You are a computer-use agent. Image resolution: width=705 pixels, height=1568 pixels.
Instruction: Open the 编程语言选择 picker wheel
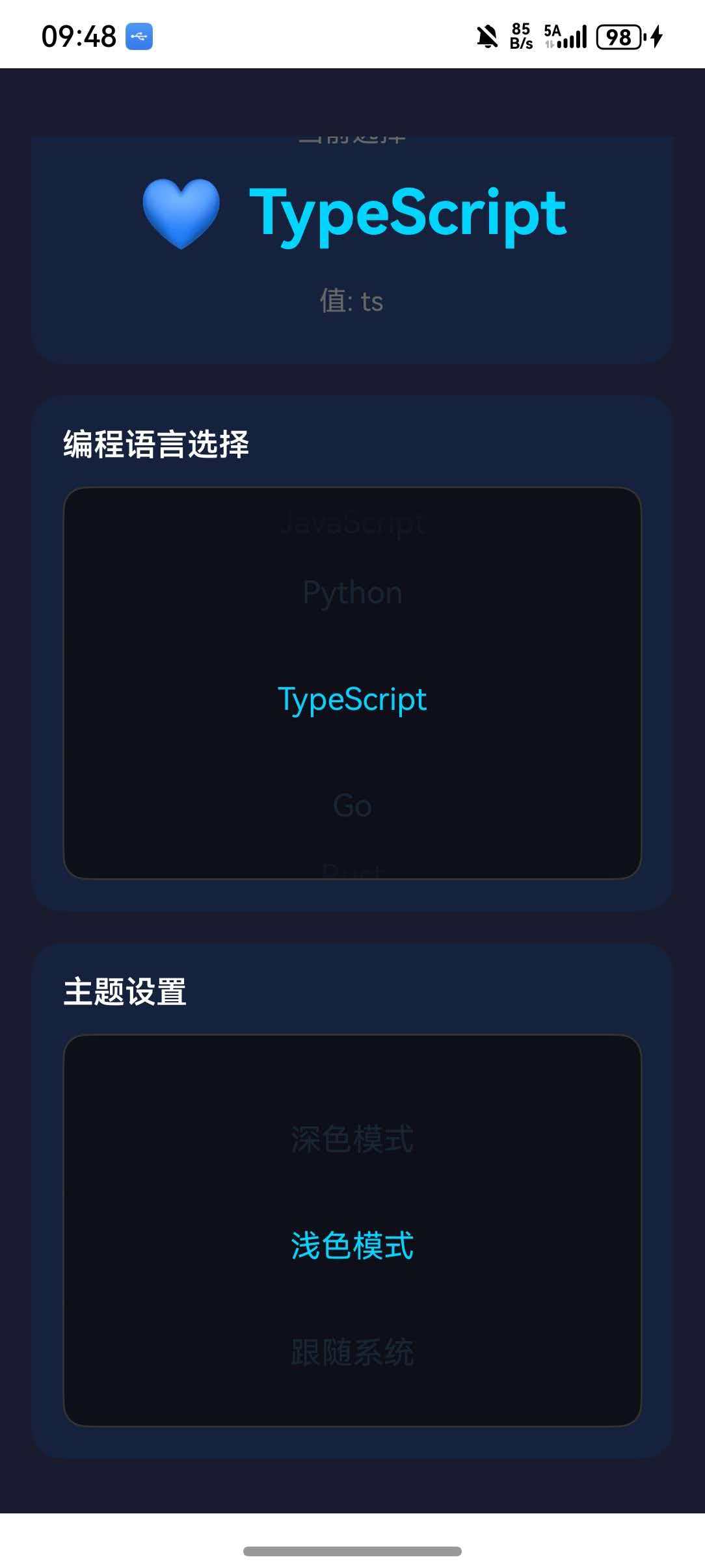(352, 683)
